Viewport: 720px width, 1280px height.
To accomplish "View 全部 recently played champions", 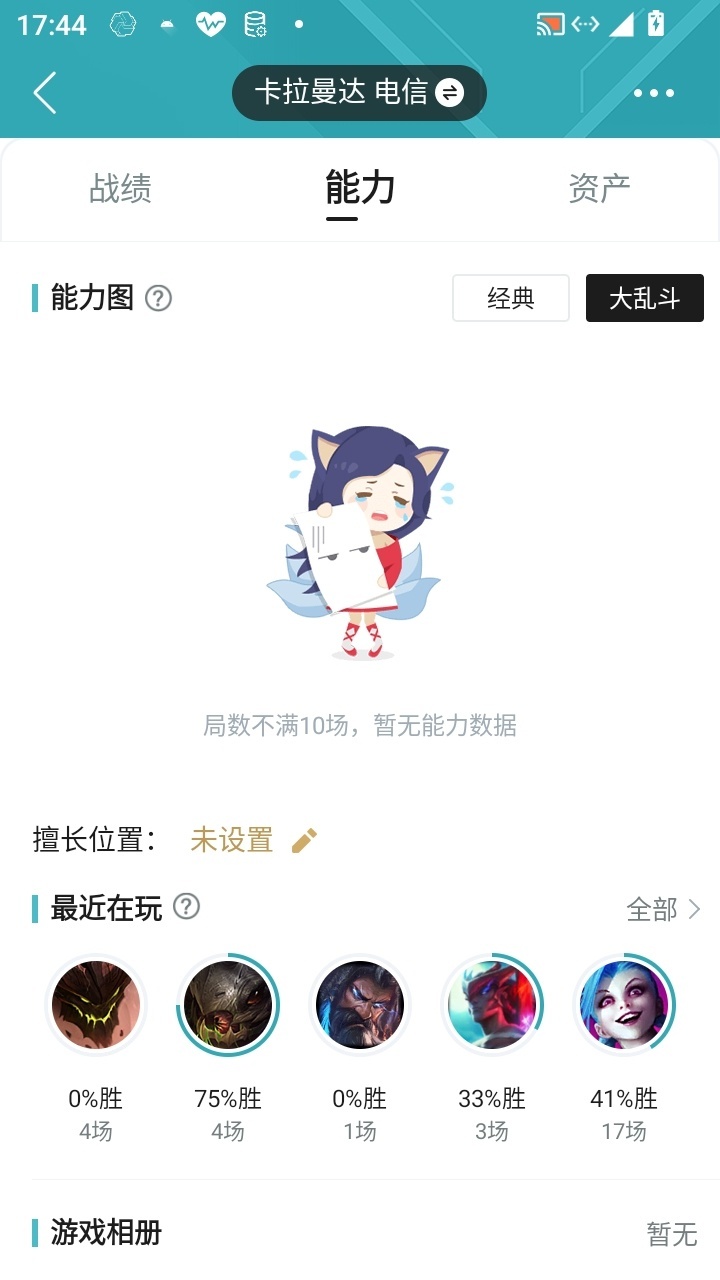I will tap(664, 909).
